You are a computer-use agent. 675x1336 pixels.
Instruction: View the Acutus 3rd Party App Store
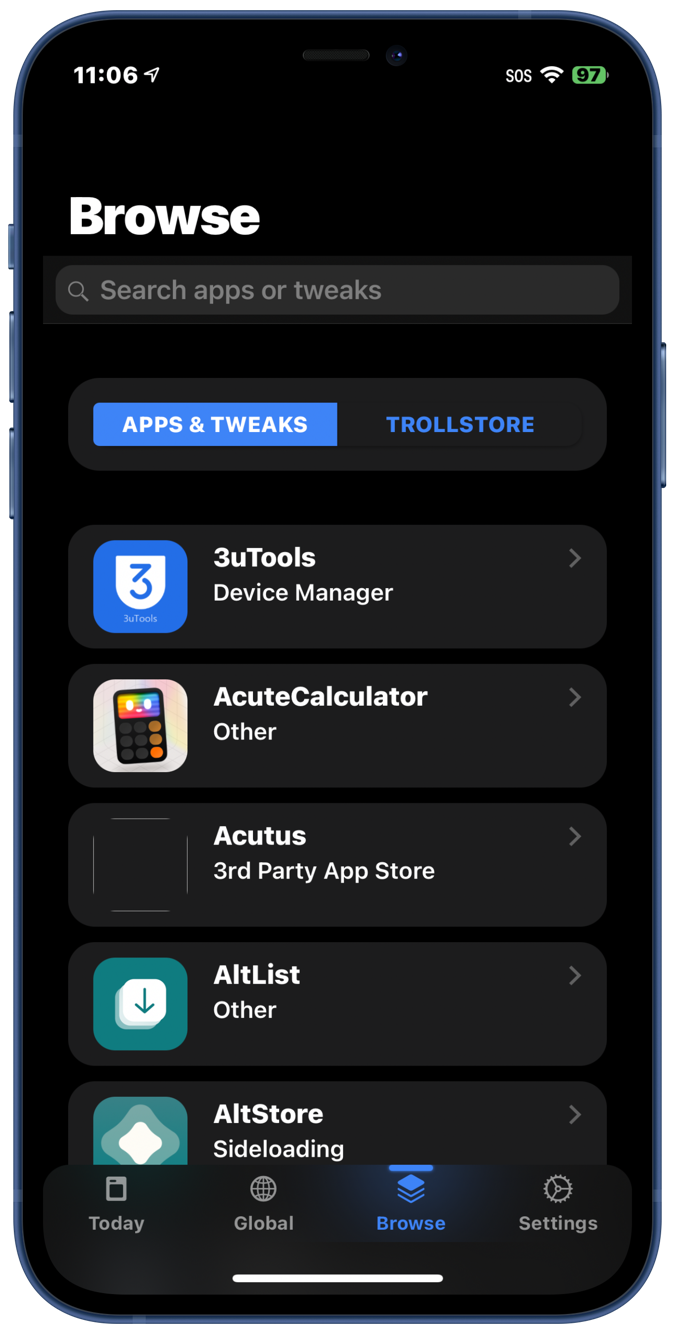click(x=337, y=864)
